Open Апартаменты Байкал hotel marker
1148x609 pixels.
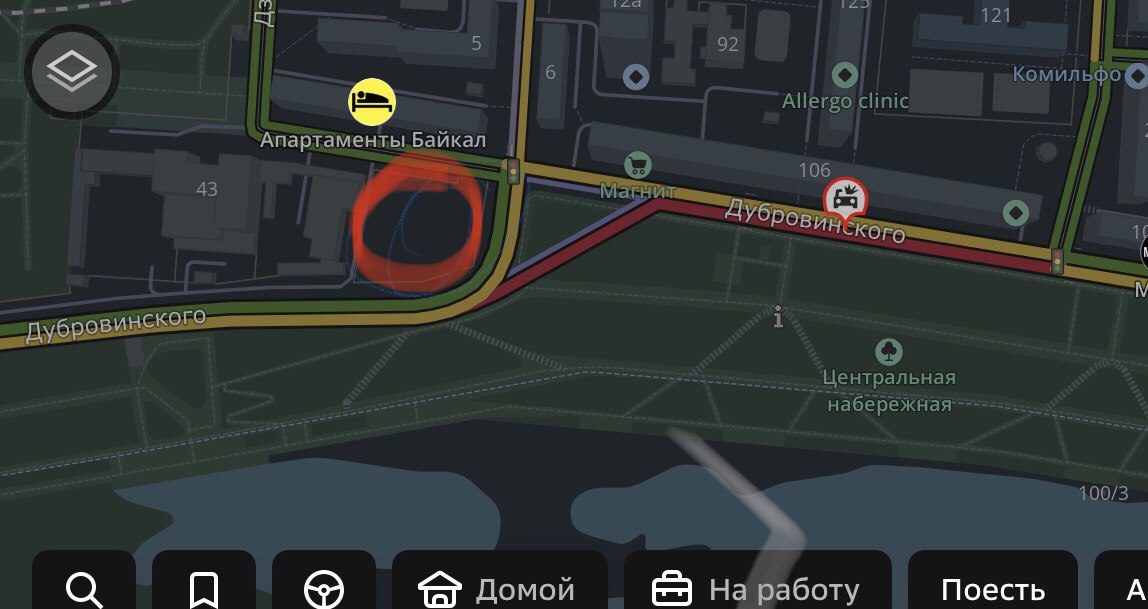372,102
